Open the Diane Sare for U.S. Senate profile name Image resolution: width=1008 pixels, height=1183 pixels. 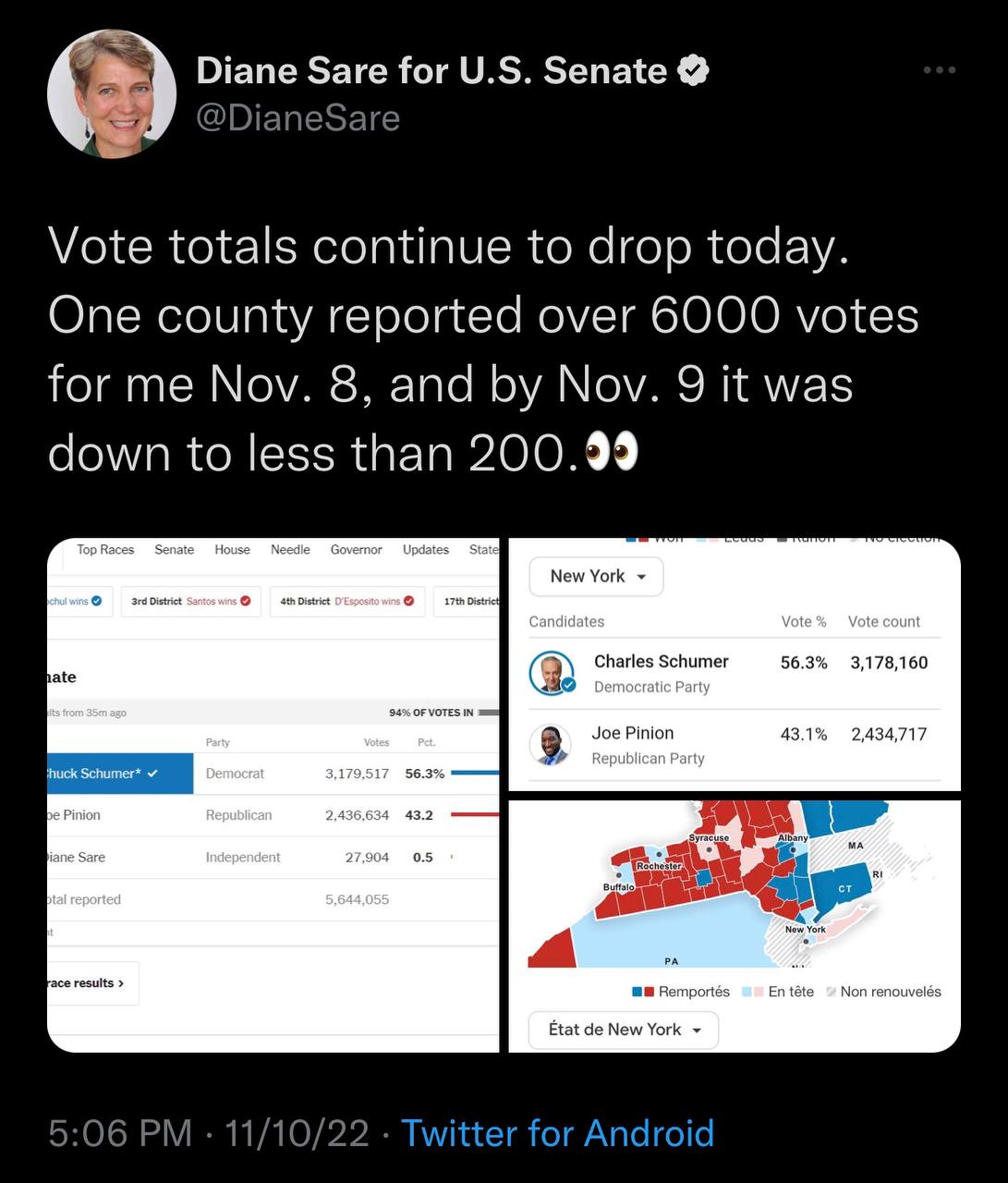click(x=431, y=71)
